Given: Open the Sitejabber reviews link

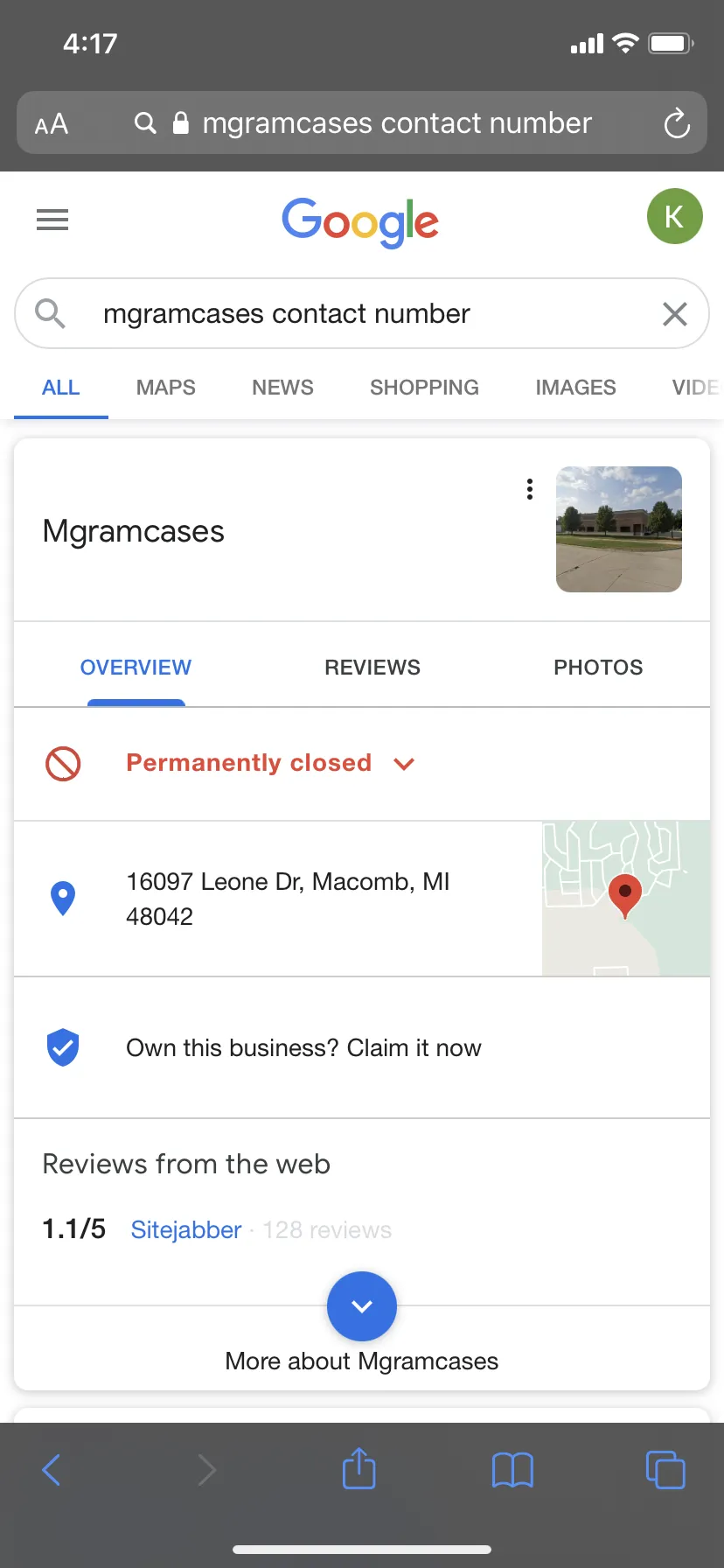Looking at the screenshot, I should [x=186, y=1230].
